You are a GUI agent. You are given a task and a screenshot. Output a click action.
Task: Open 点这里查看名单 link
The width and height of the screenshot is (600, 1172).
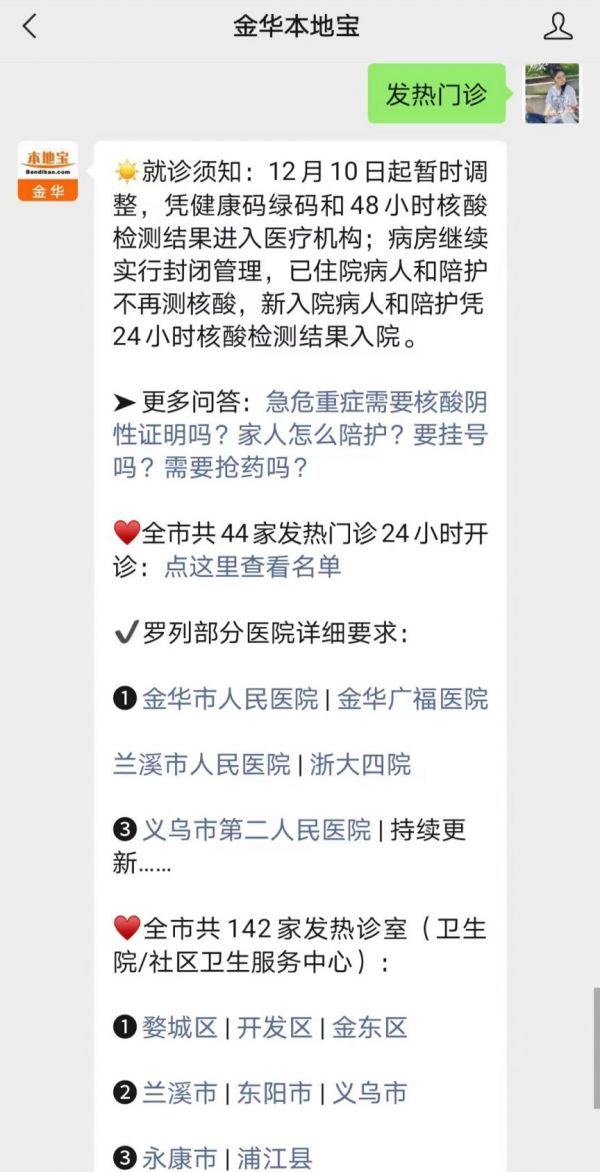[252, 566]
